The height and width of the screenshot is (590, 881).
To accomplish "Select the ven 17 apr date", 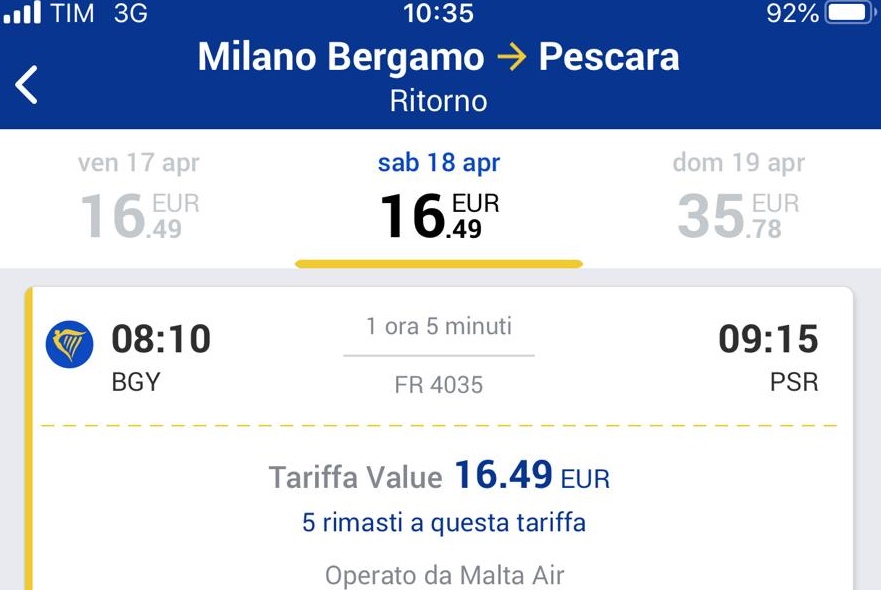I will 139,198.
